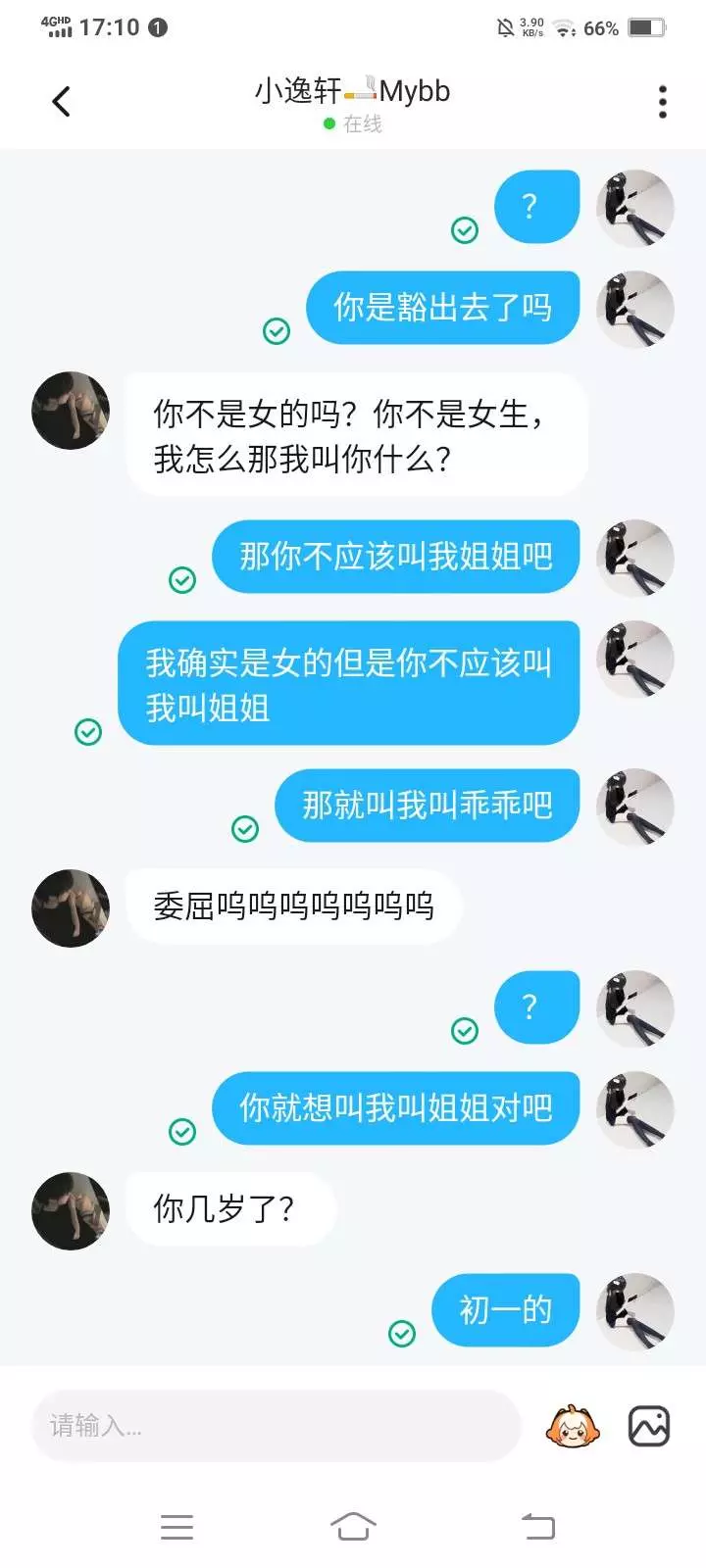
Task: Attach a picture from gallery
Action: (x=649, y=1426)
